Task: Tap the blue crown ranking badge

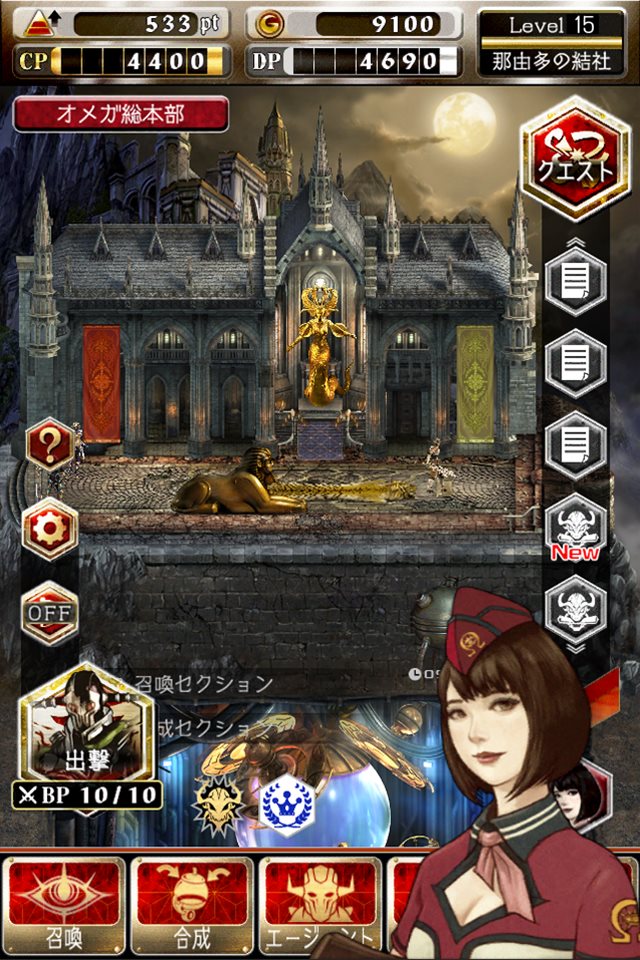Action: tap(287, 806)
